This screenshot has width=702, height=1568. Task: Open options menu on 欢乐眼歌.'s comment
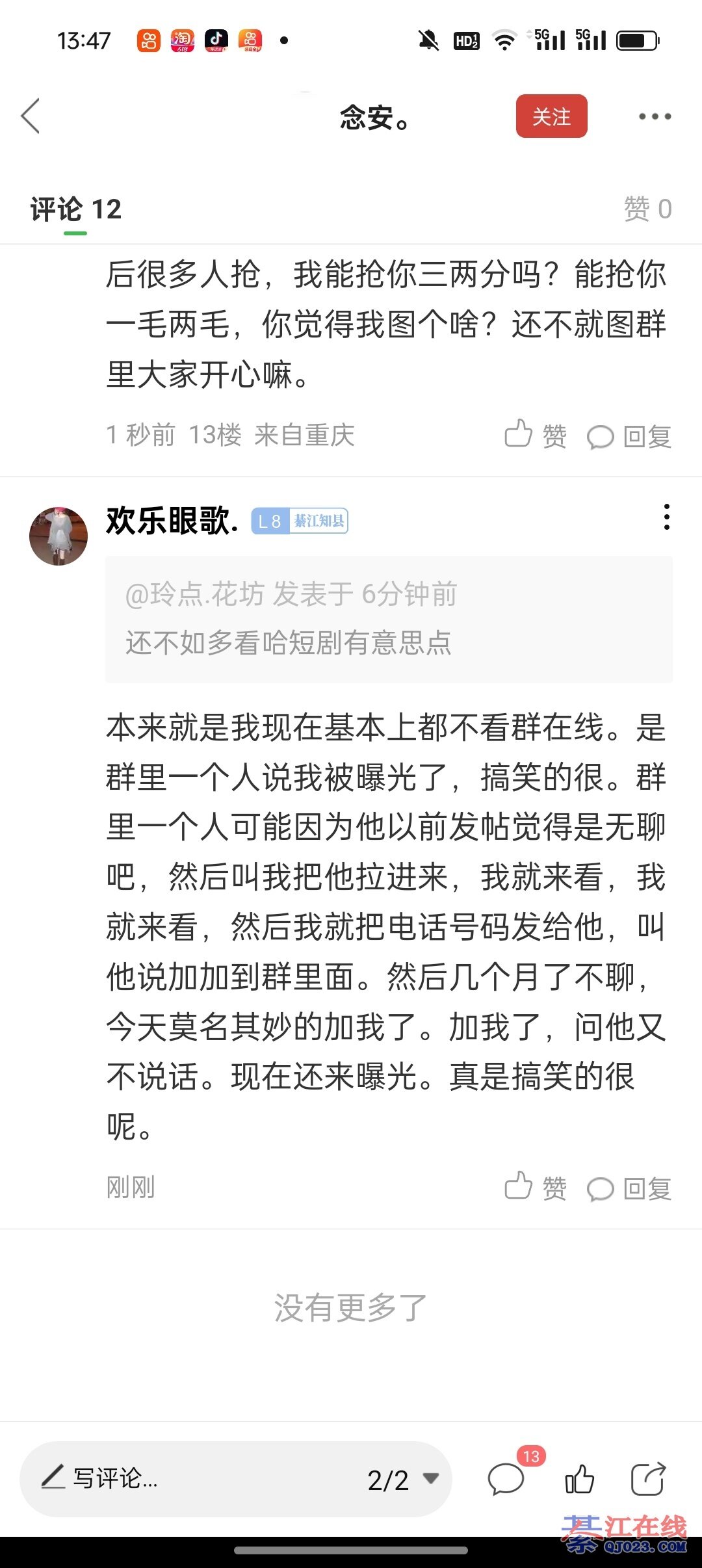click(x=666, y=517)
